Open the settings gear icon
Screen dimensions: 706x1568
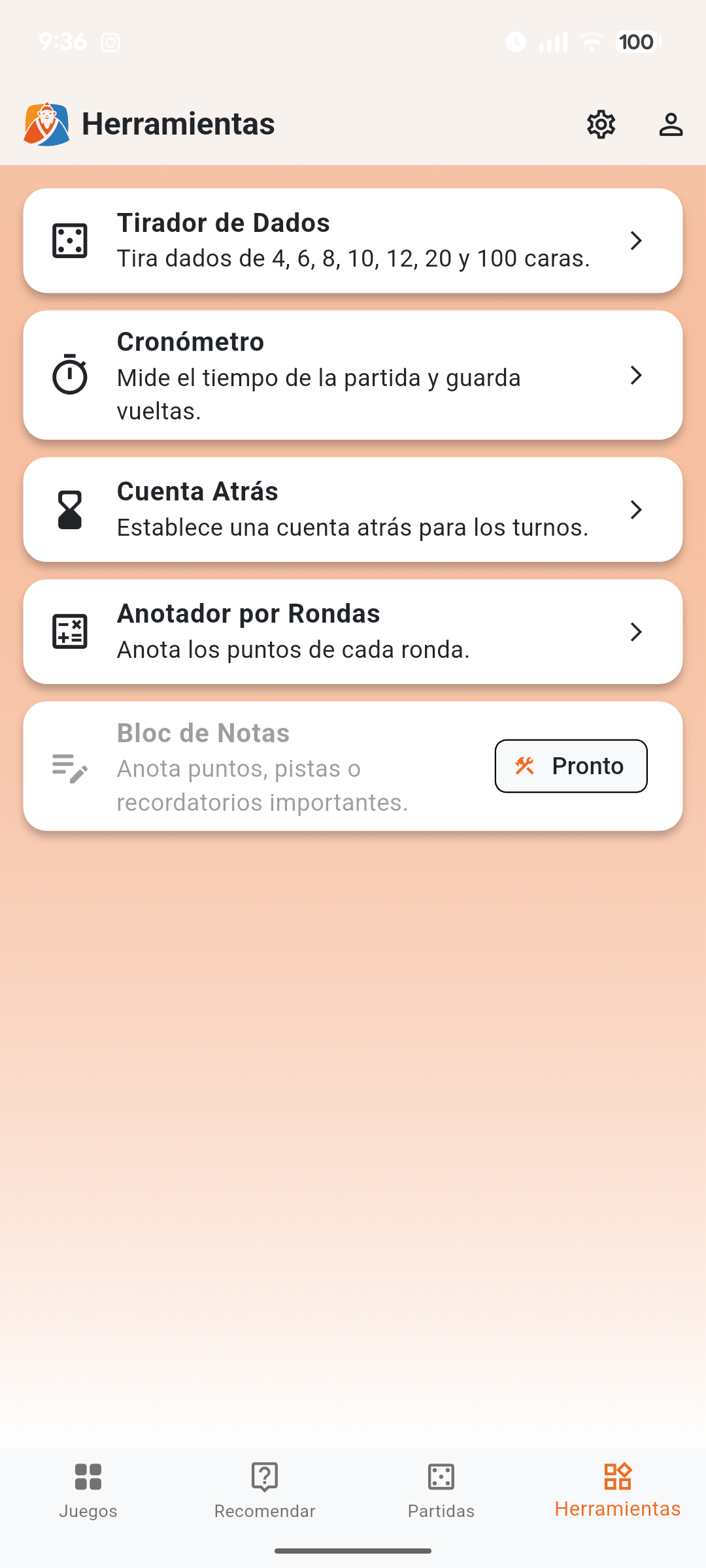click(601, 123)
